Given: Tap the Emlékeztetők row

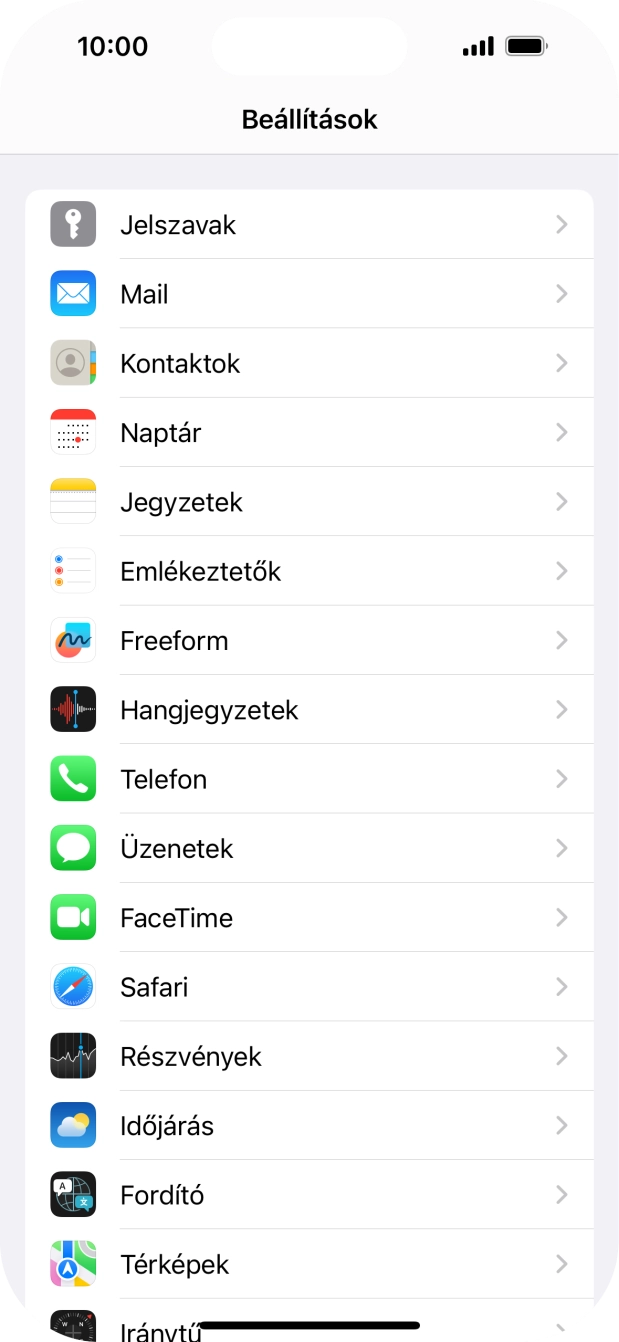Looking at the screenshot, I should pos(309,571).
